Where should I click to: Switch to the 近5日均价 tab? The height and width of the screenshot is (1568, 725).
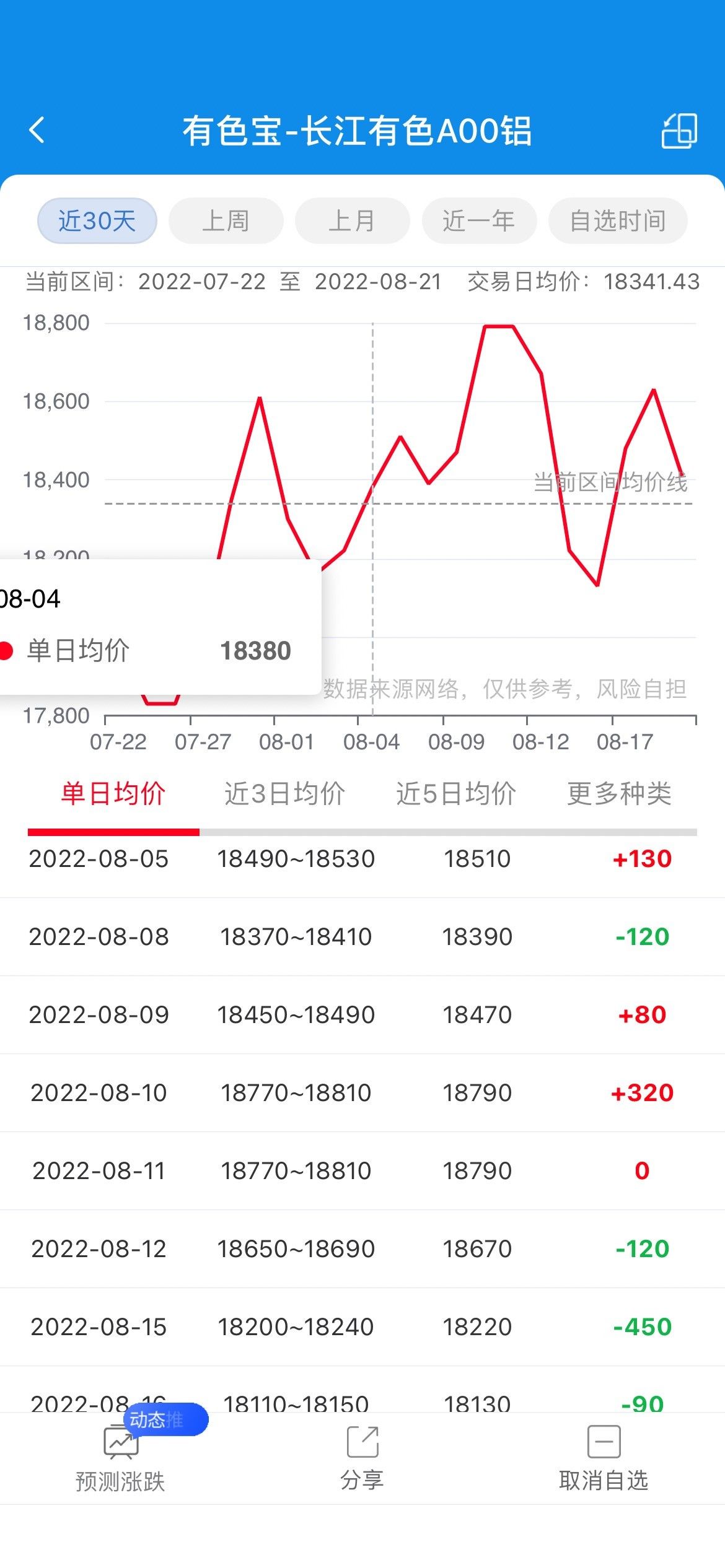[x=457, y=794]
